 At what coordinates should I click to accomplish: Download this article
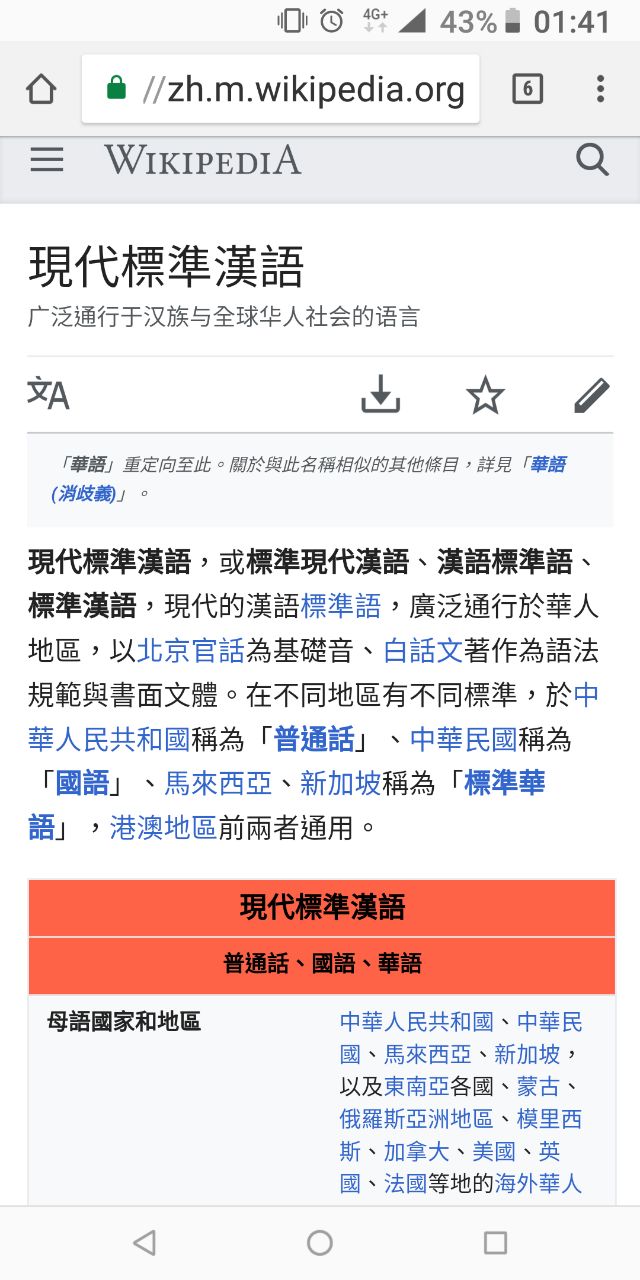380,395
